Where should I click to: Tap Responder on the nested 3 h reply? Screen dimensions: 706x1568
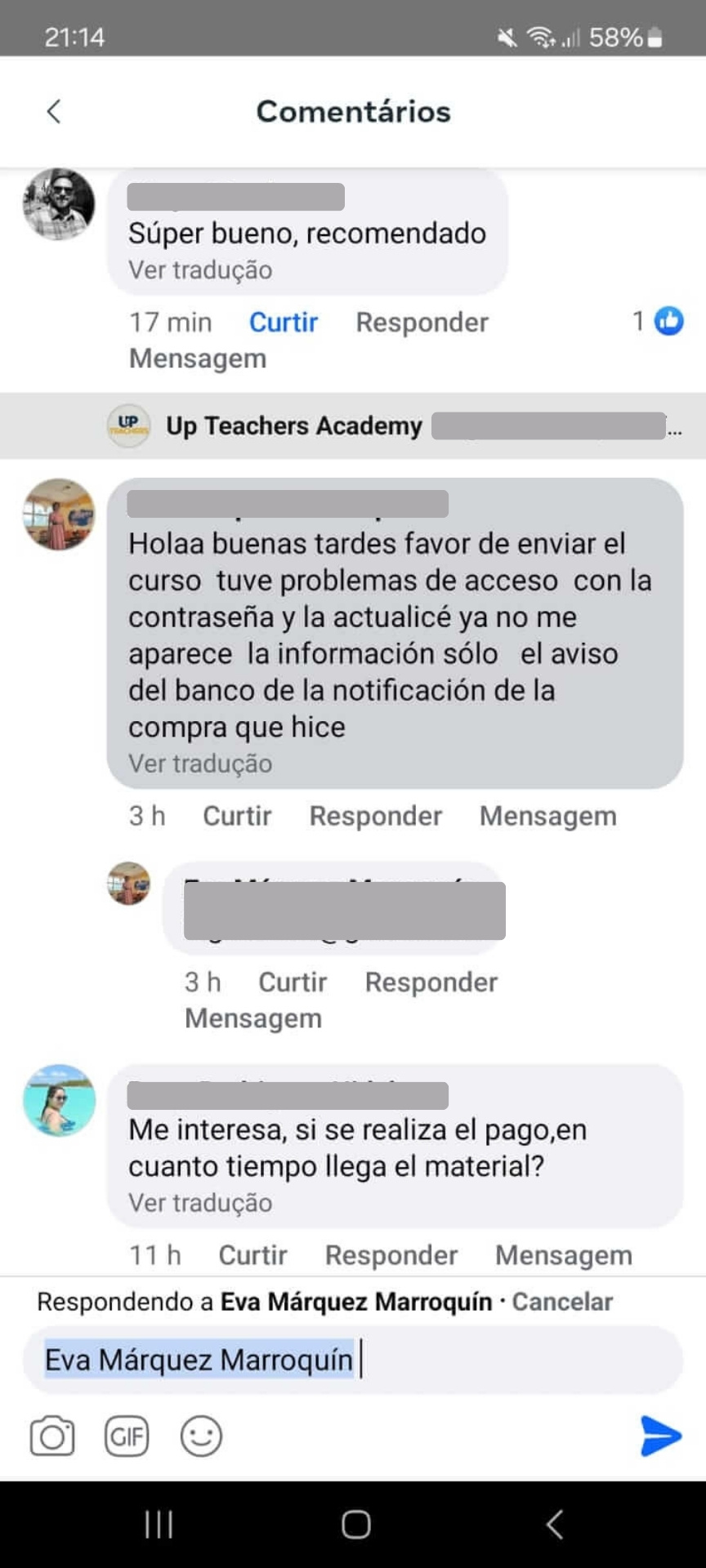[x=431, y=982]
